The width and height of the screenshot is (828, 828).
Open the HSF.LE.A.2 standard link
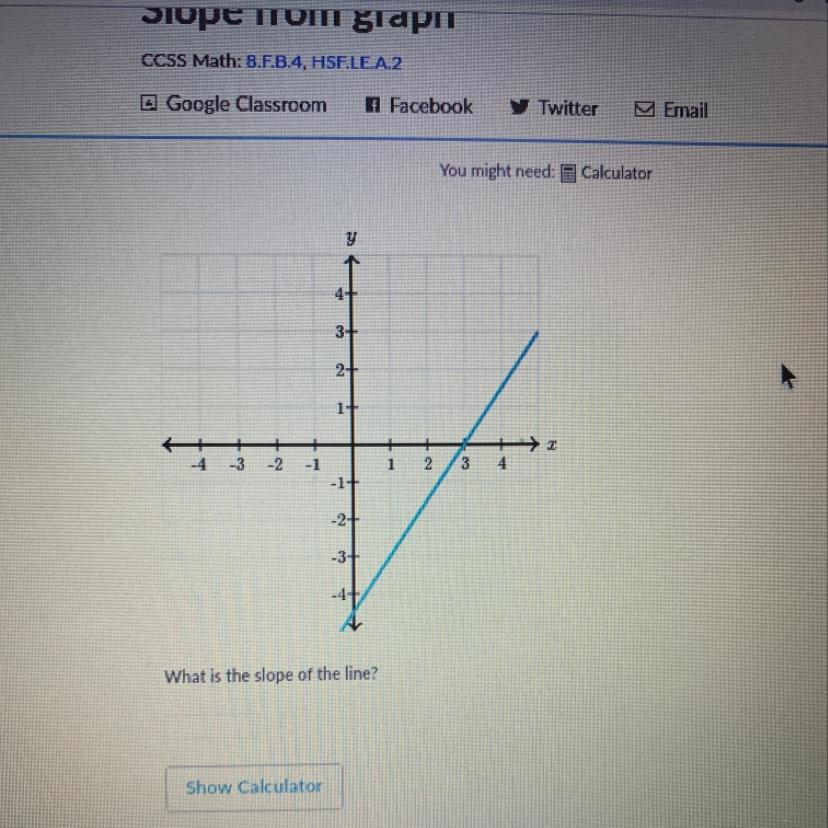point(356,63)
